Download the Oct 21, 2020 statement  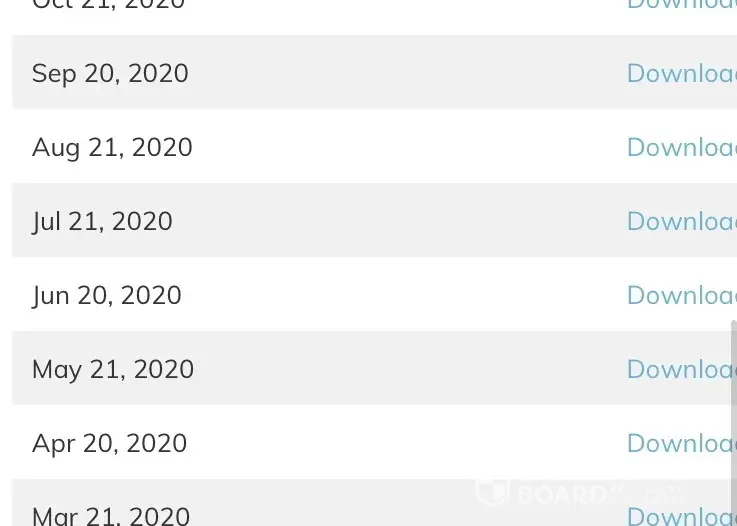pyautogui.click(x=681, y=5)
